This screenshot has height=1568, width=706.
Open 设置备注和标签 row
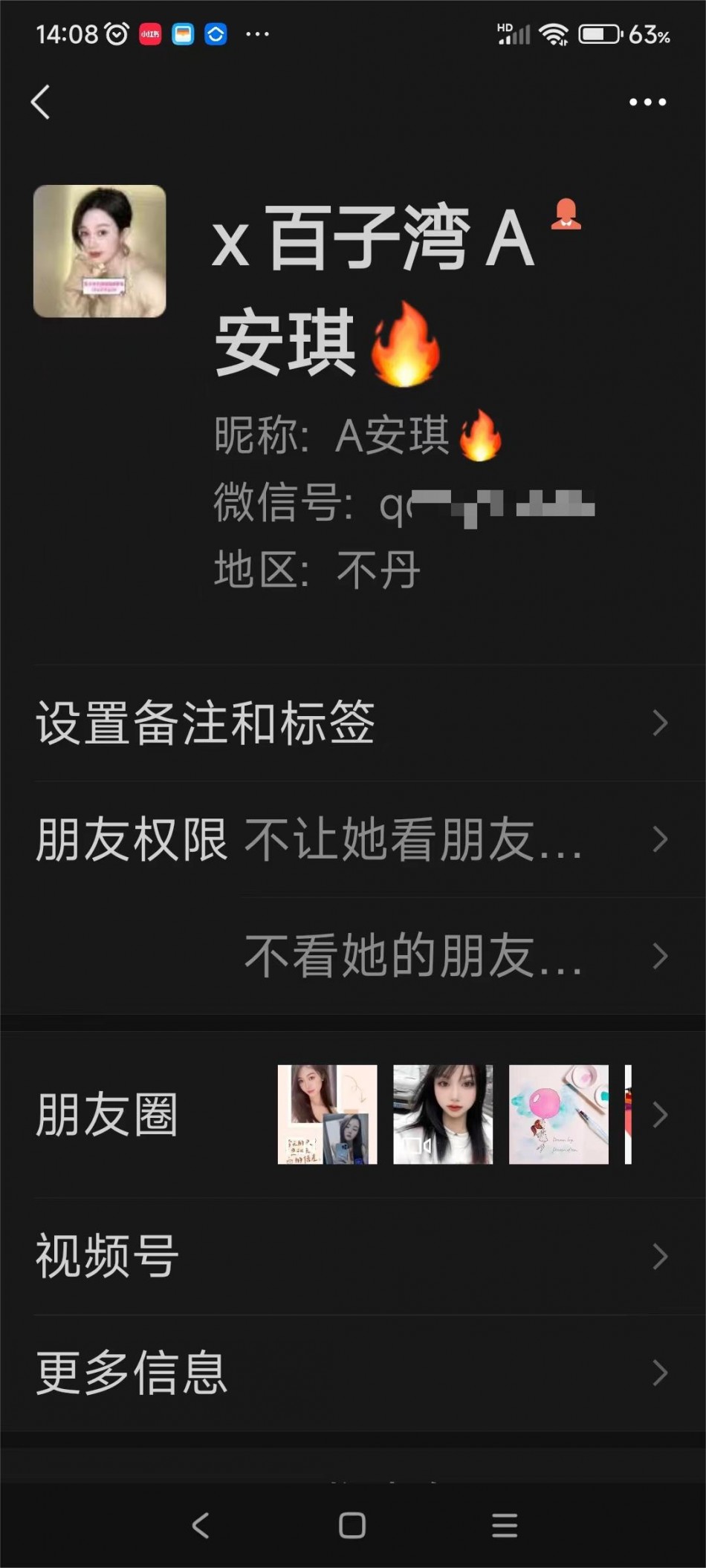coord(353,723)
